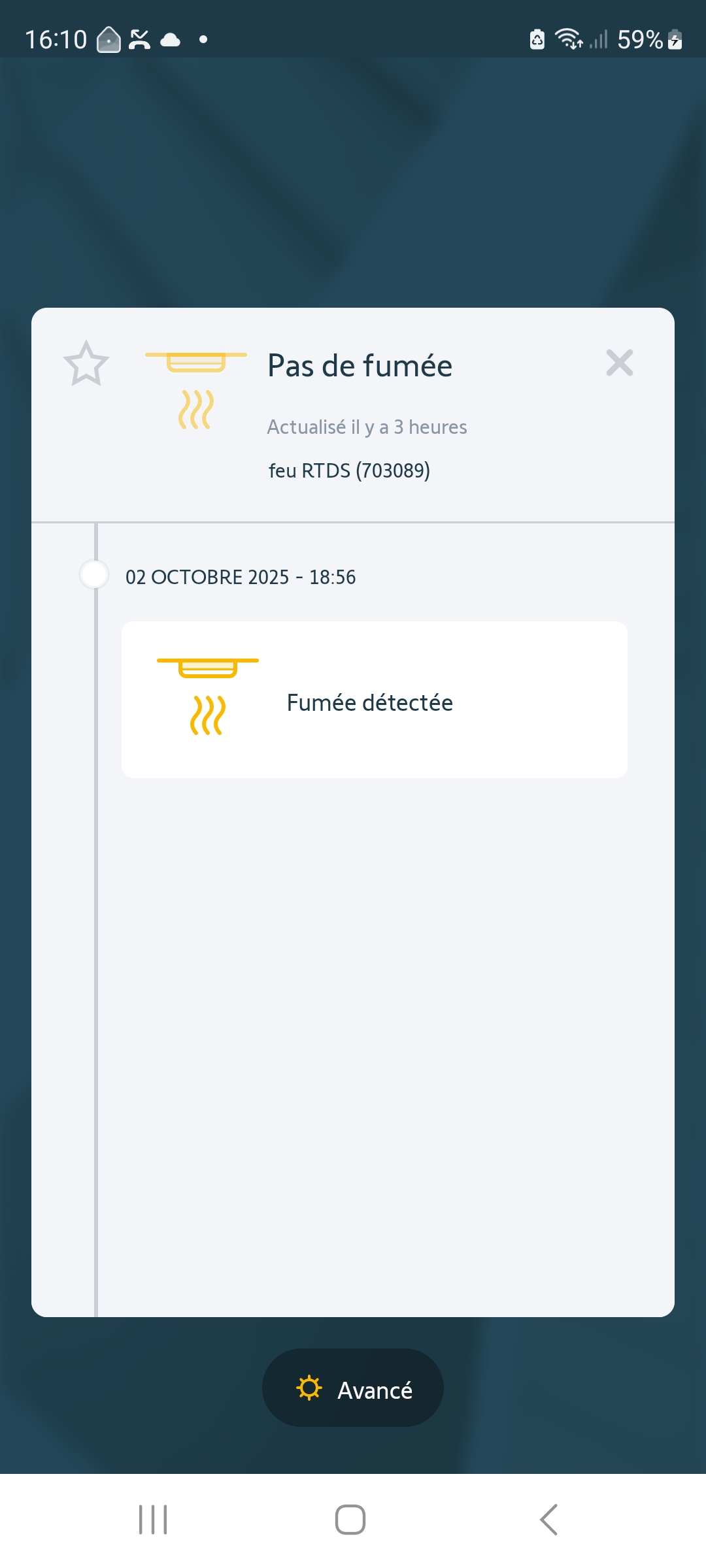Mark the smoke sensor as favorite
Image resolution: width=706 pixels, height=1568 pixels.
[x=86, y=363]
